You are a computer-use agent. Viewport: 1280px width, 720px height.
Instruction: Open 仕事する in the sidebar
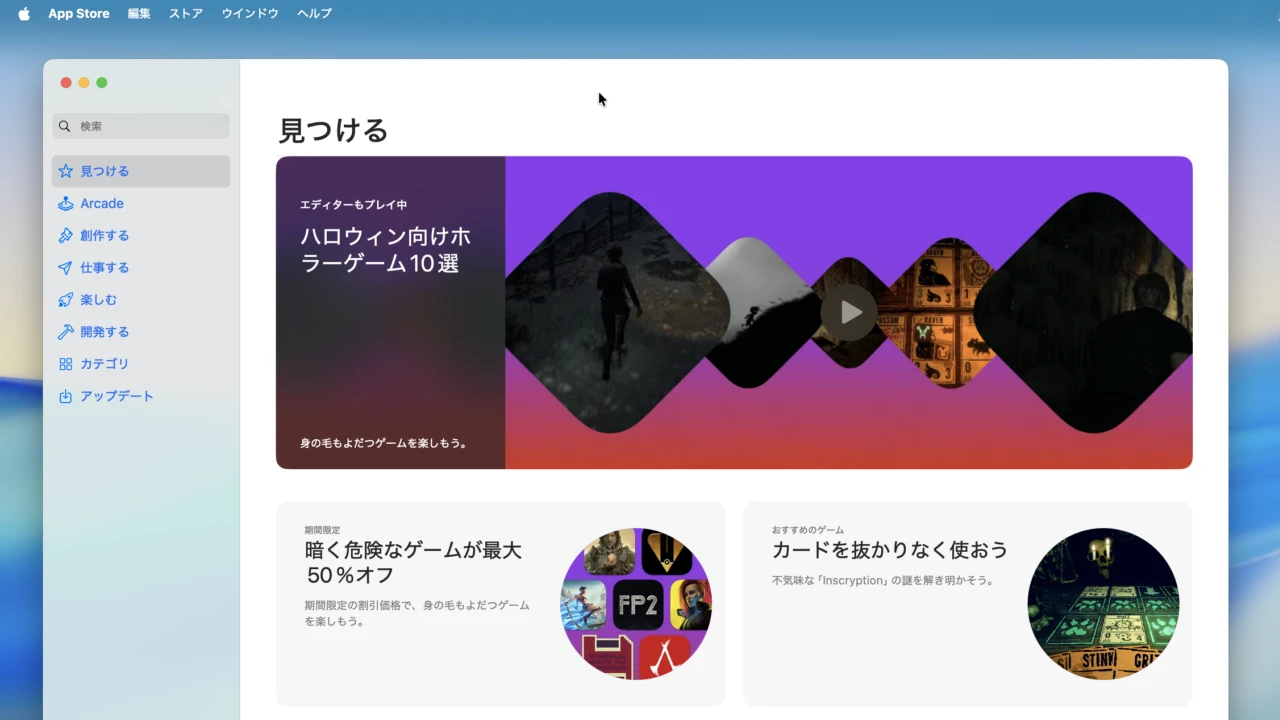click(x=105, y=268)
